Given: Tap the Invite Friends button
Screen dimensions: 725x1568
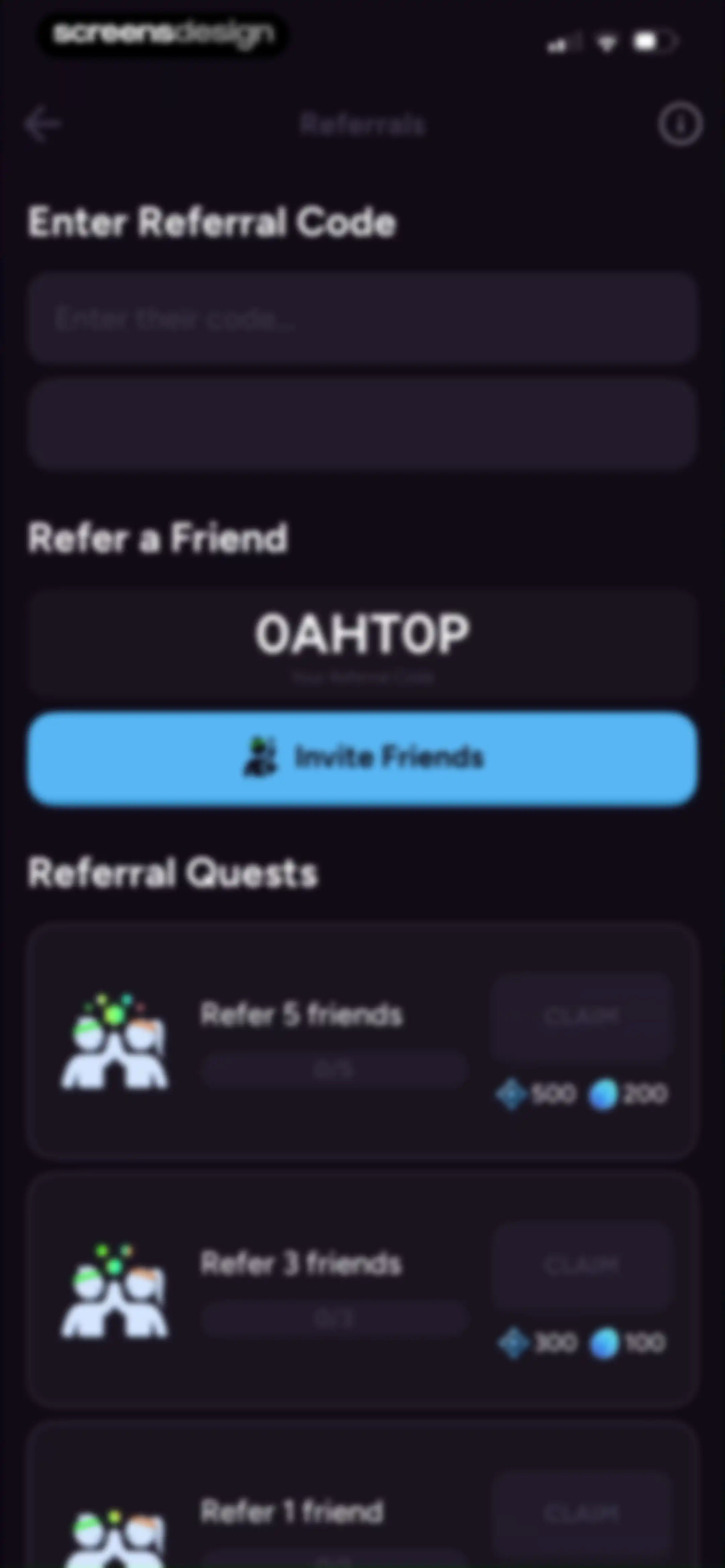Looking at the screenshot, I should click(x=362, y=758).
